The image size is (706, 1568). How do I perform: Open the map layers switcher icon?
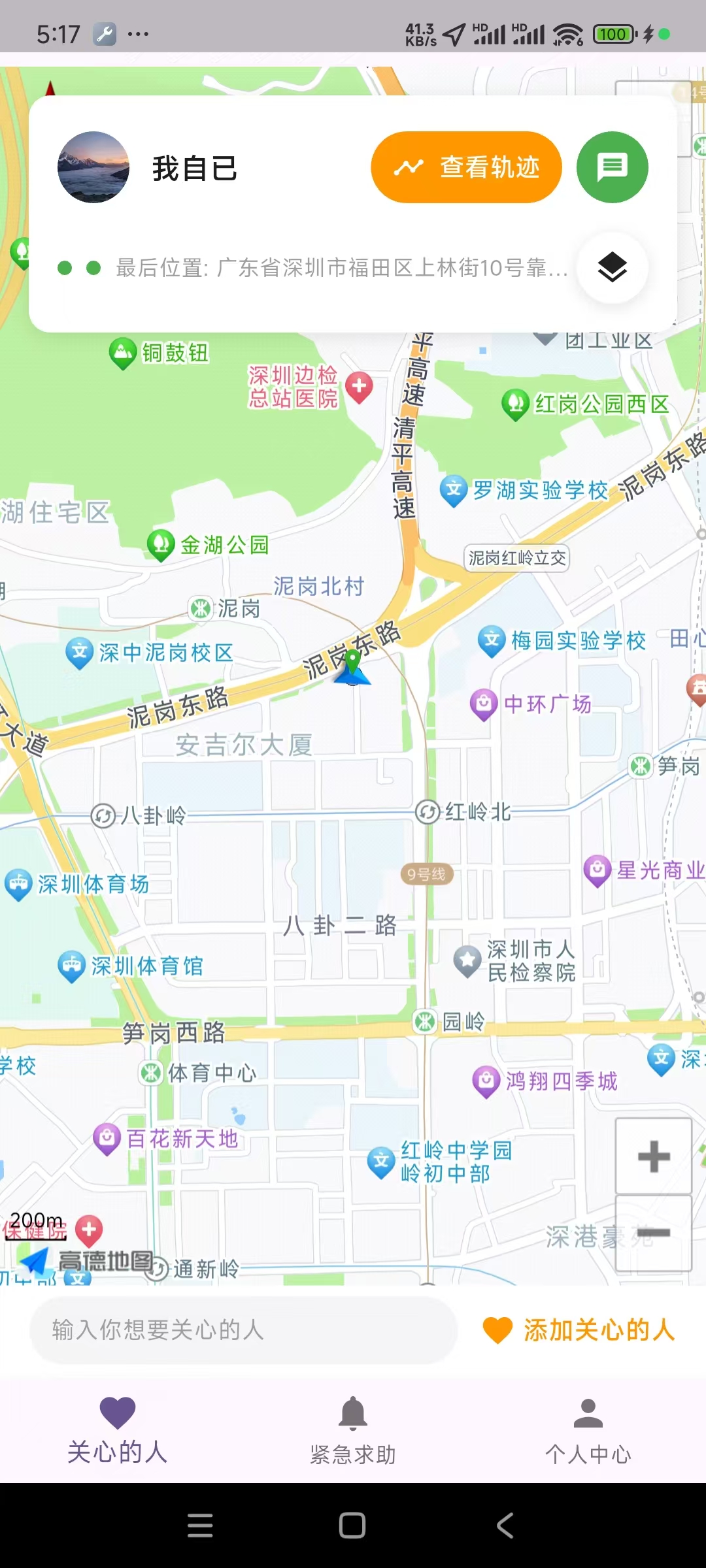[612, 268]
